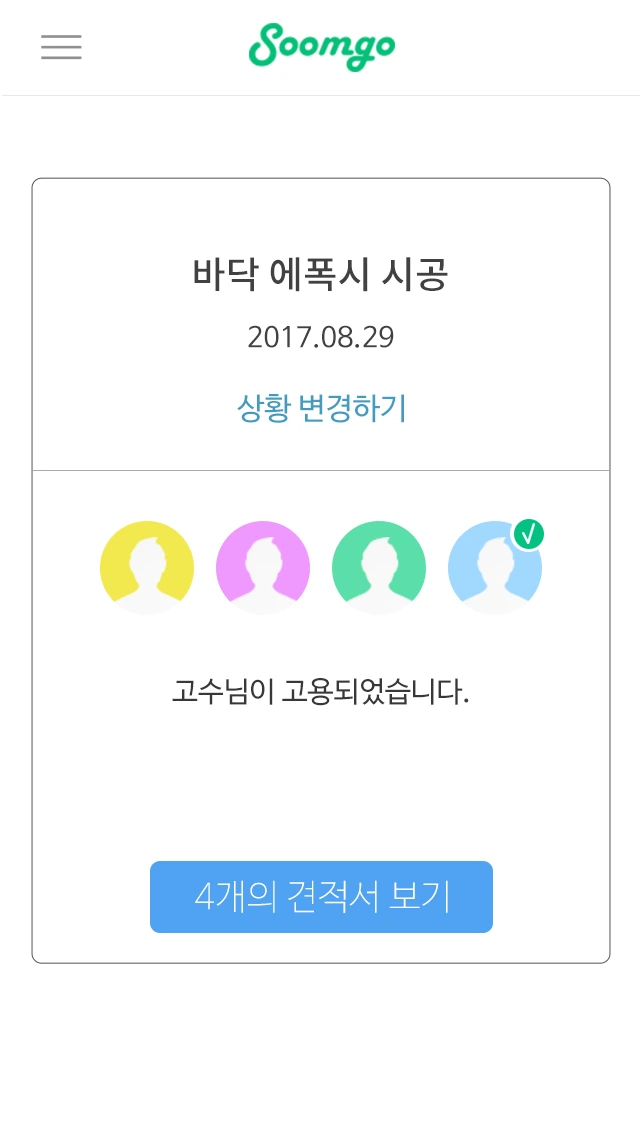The image size is (640, 1136).
Task: Select the pink pro avatar
Action: pos(263,567)
